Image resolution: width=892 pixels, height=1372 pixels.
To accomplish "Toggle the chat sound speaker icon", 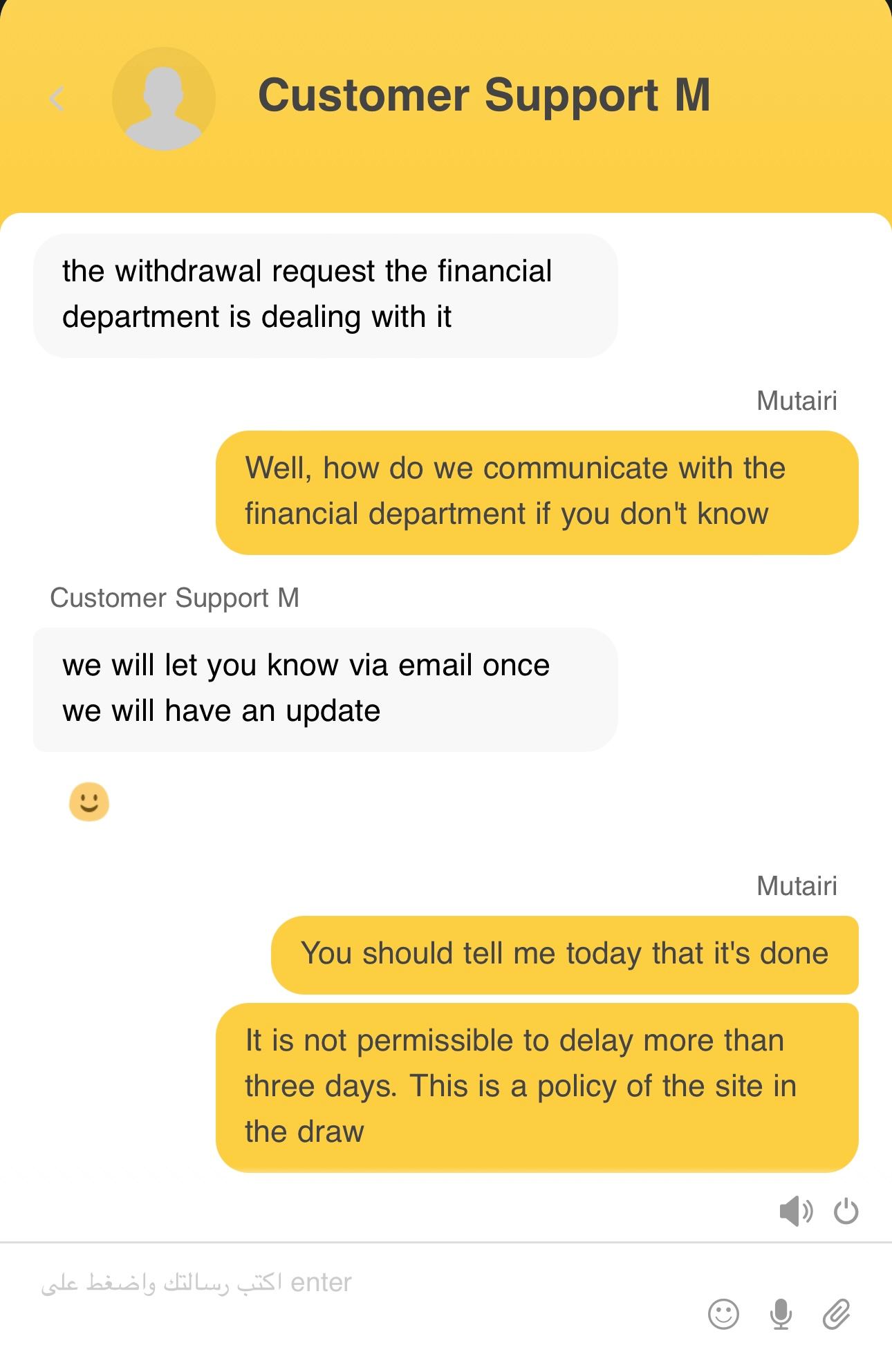I will (x=795, y=1211).
